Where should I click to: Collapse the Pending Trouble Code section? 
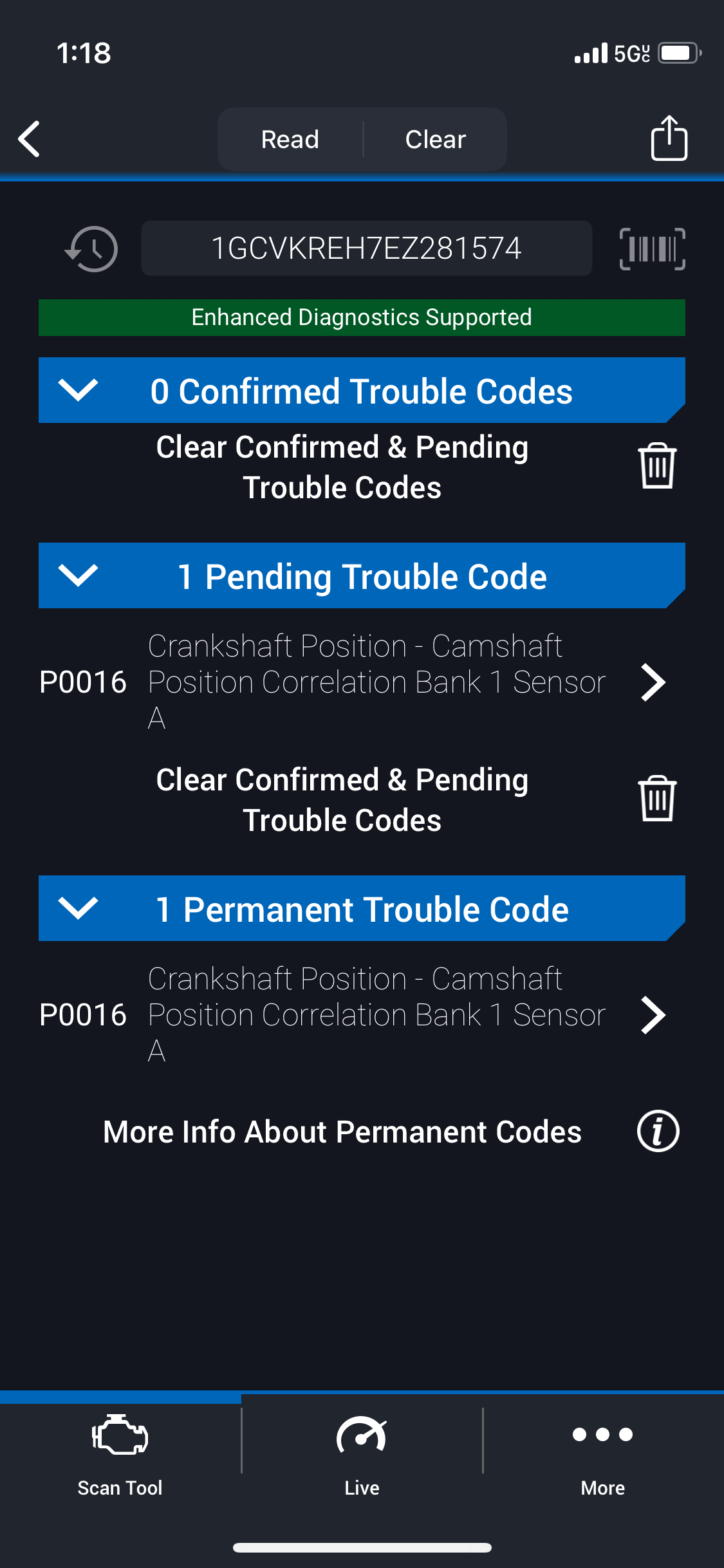(78, 575)
